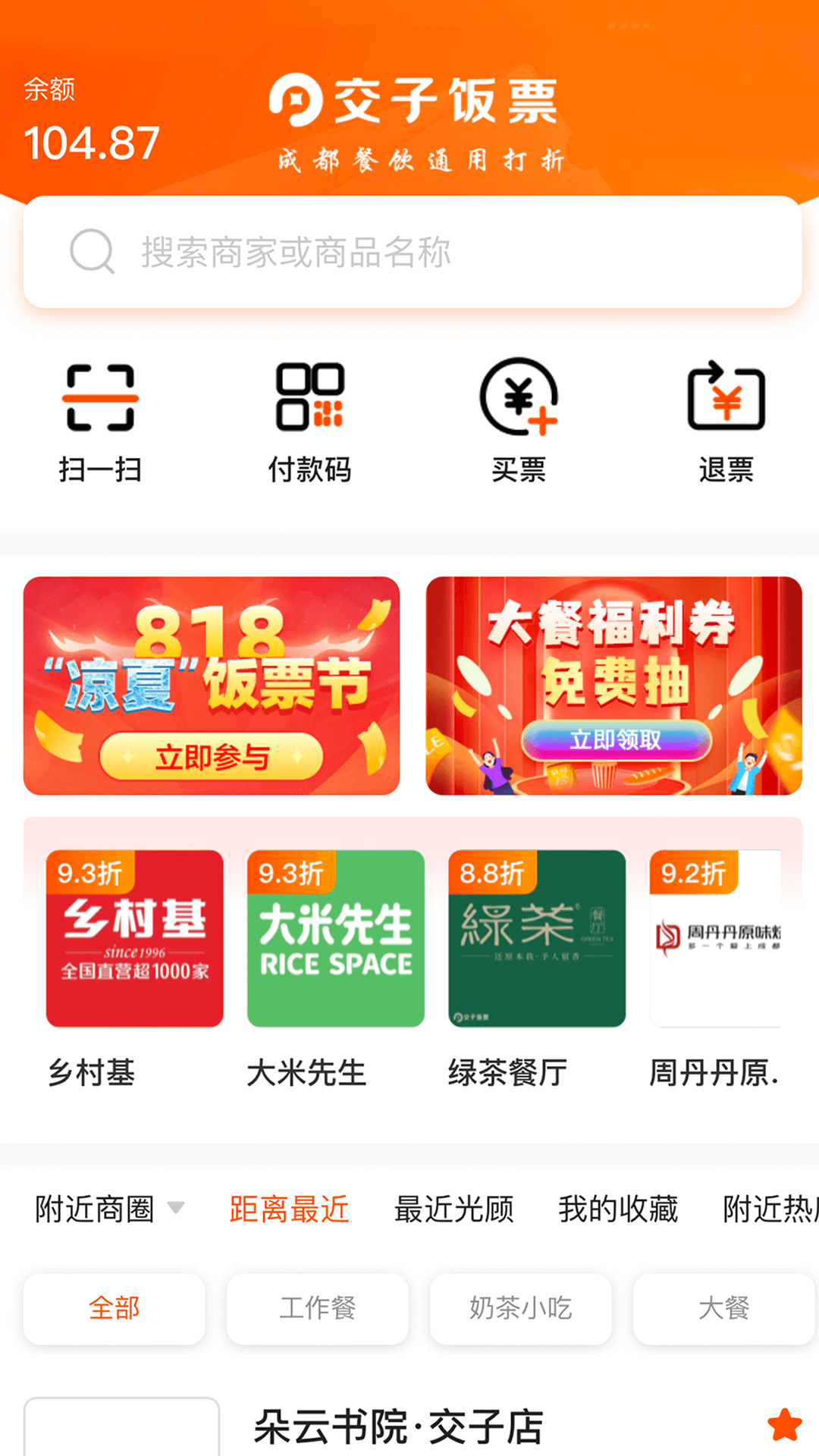Tap the 交子饭票 logo in header

click(x=413, y=102)
